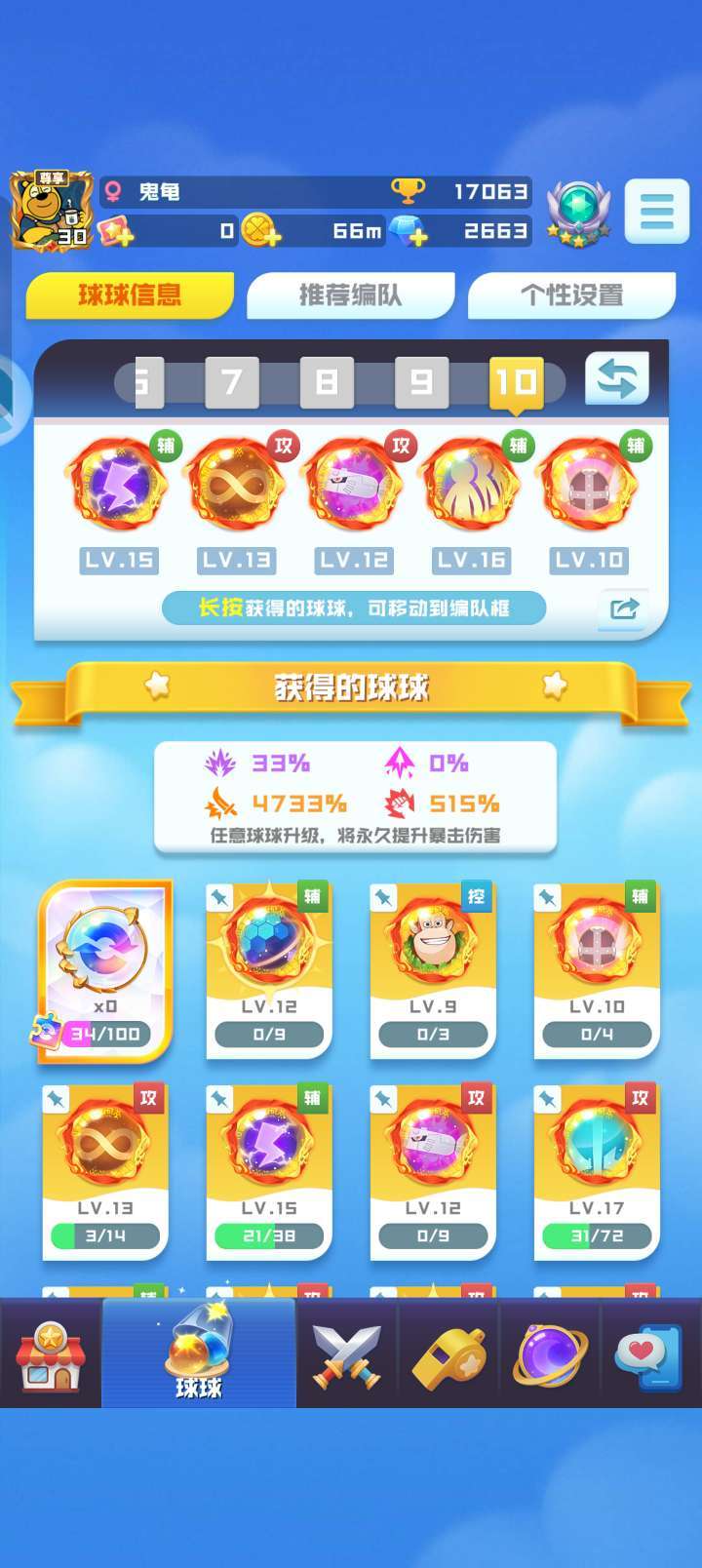Screen dimensions: 702x1568
Task: Tap the 辅 badge on the LV.15 lightning ball
Action: [x=166, y=444]
